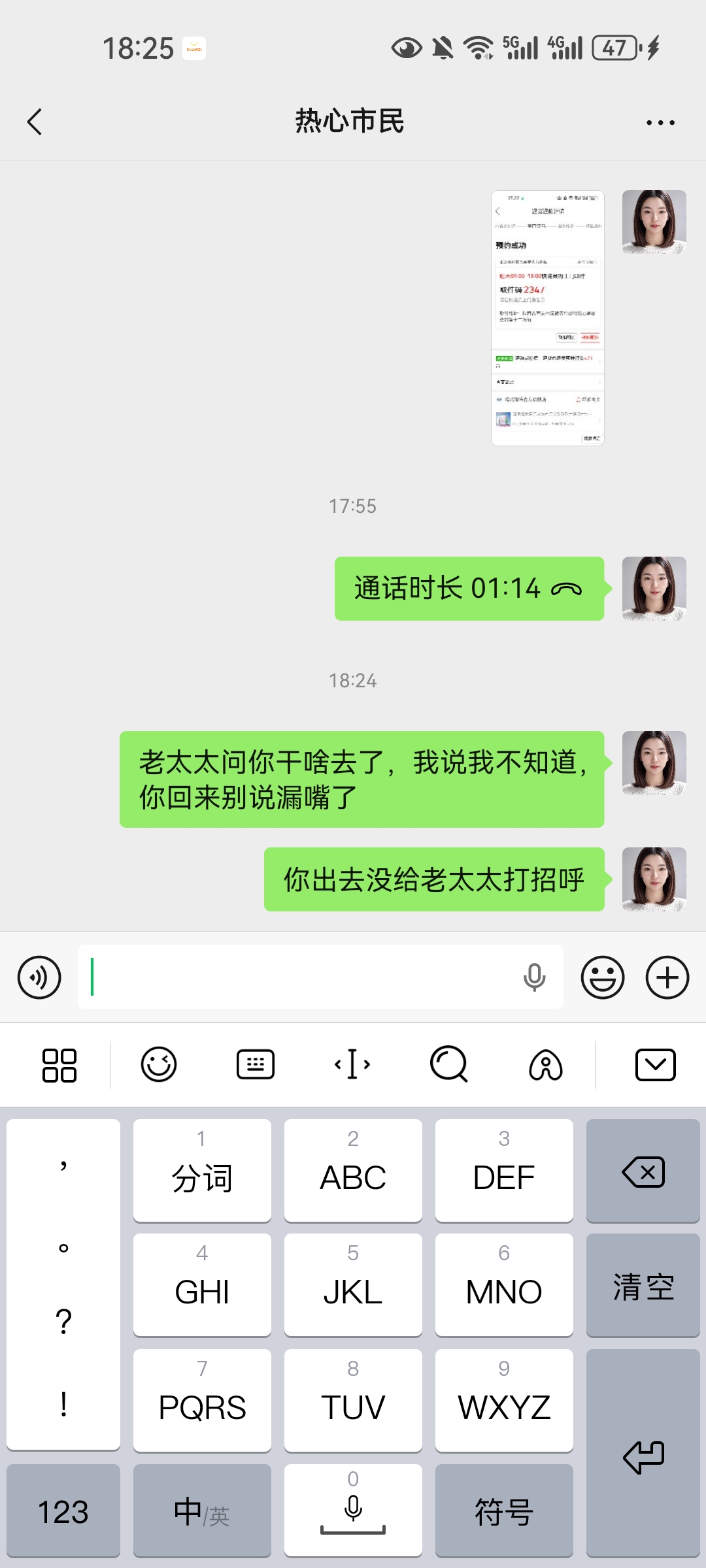Open the plus attachment menu
The height and width of the screenshot is (1568, 706).
667,977
